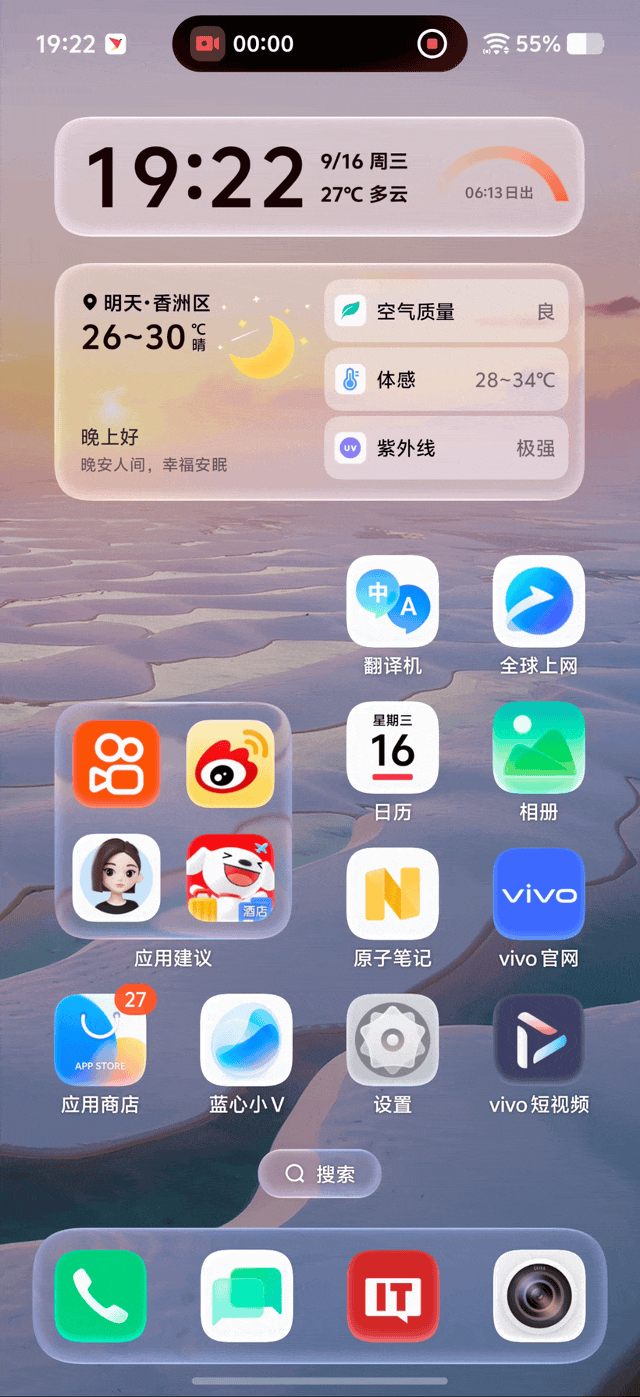This screenshot has height=1397, width=640.
Task: Open the 翻译机 translator app
Action: pyautogui.click(x=393, y=601)
